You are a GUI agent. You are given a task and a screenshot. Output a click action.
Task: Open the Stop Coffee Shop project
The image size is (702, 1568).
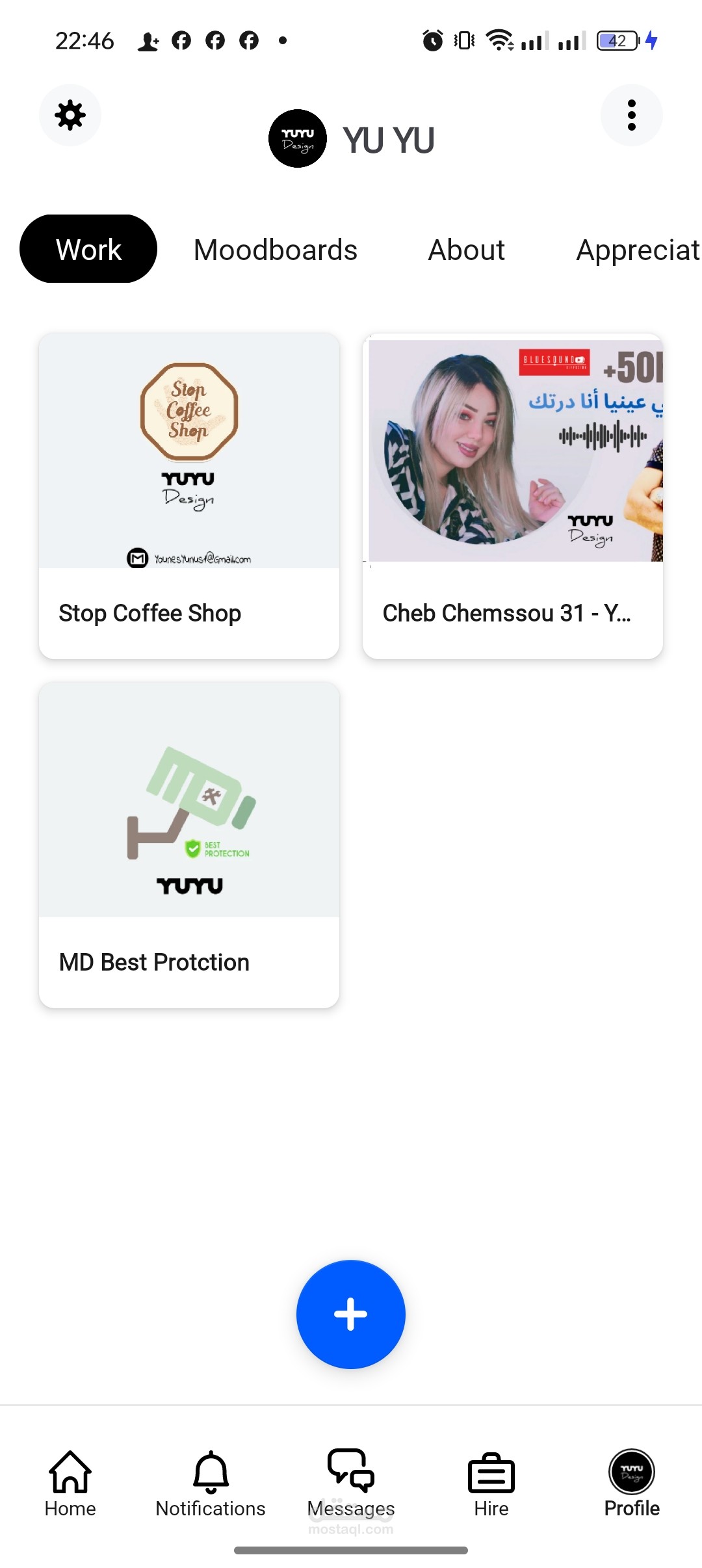[189, 495]
